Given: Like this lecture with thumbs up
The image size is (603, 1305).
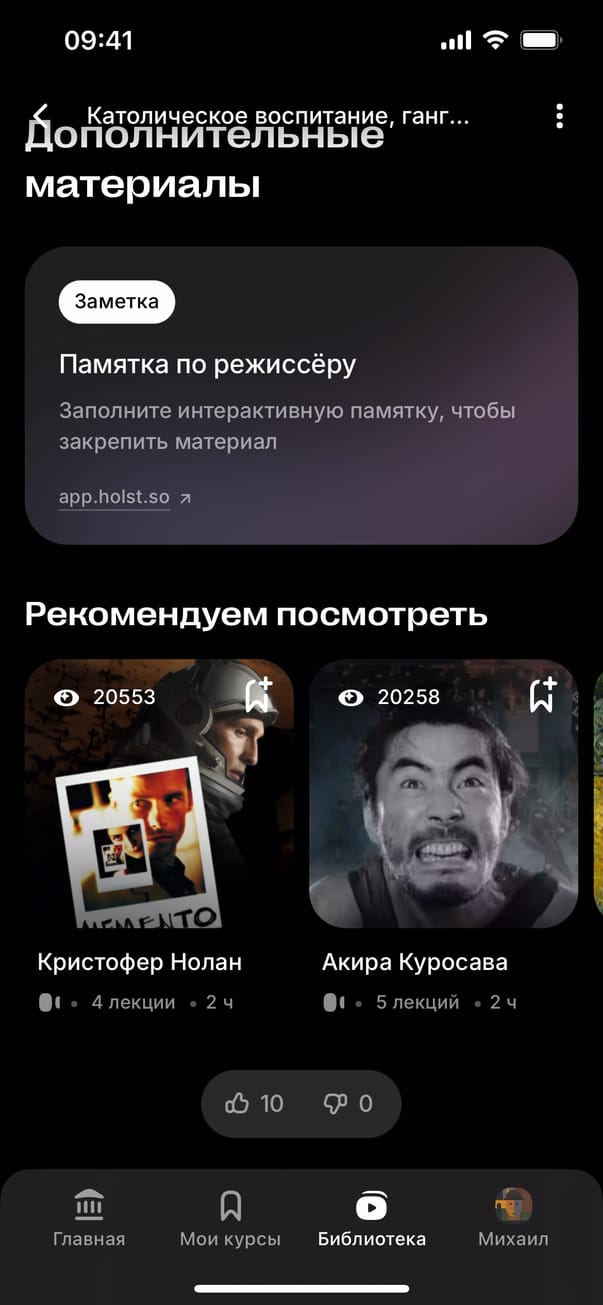Looking at the screenshot, I should pos(254,1103).
